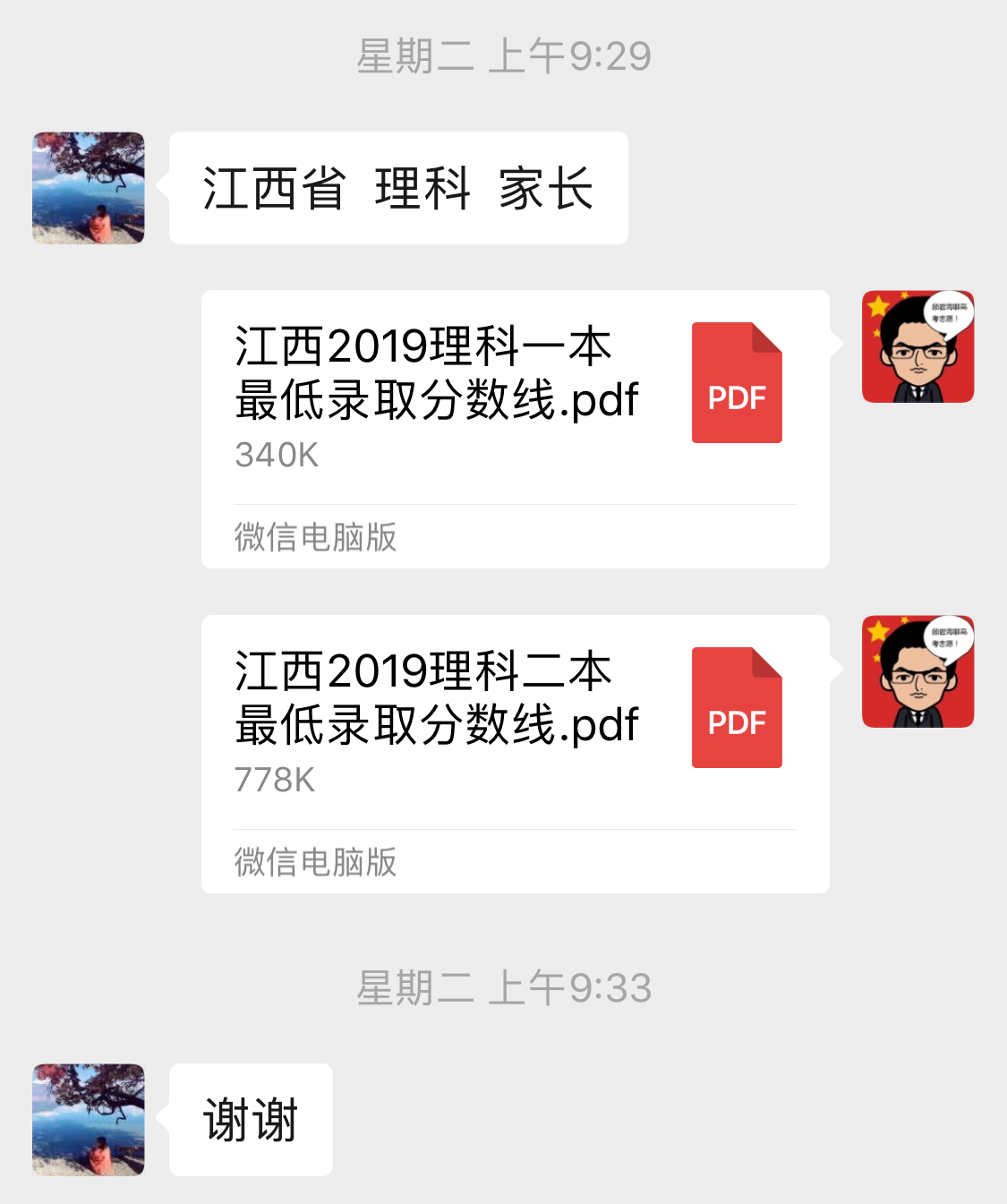1007x1204 pixels.
Task: Select the 谢谢 message bubble
Action: pyautogui.click(x=248, y=1120)
